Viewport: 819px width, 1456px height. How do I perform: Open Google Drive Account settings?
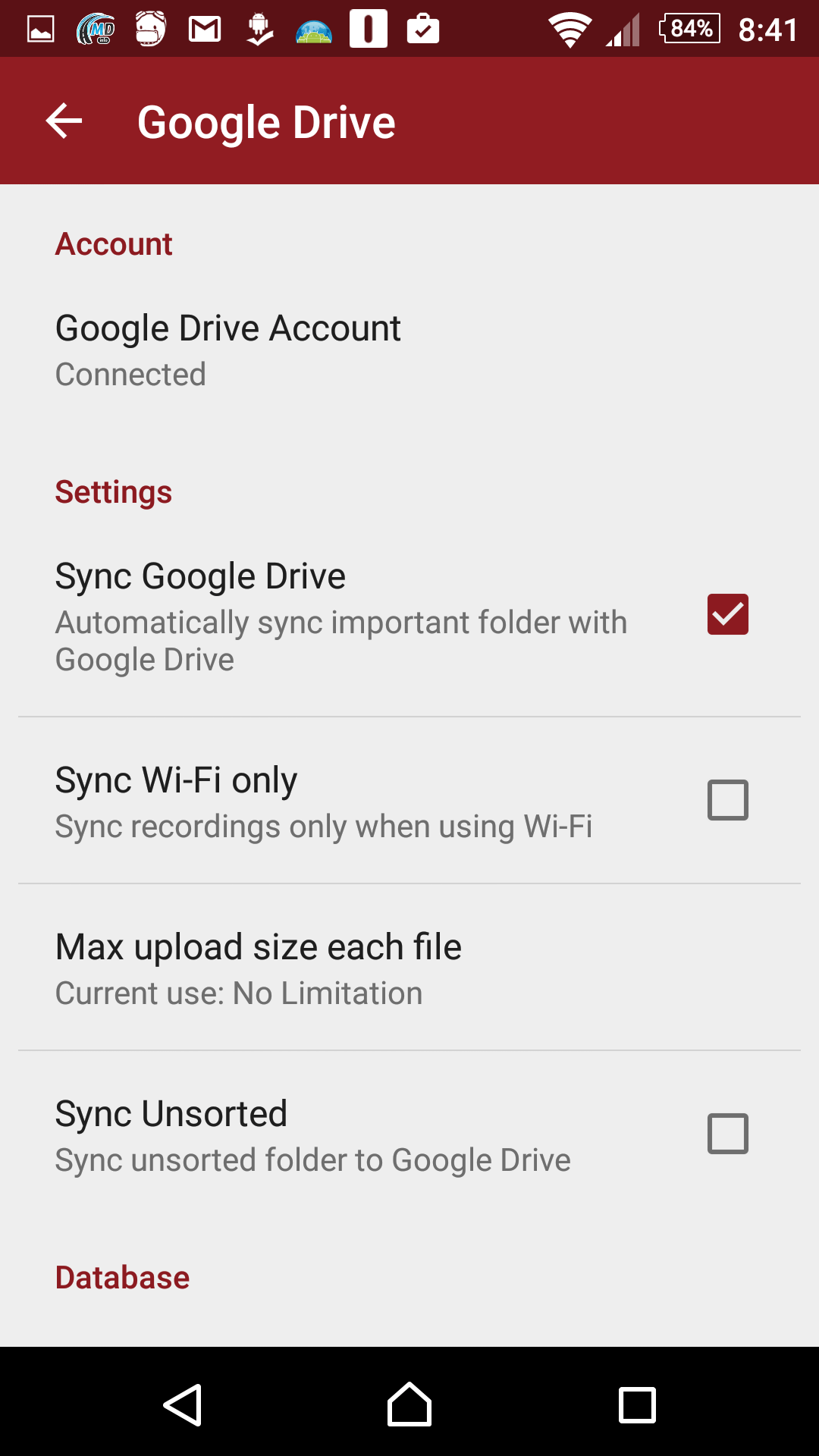[409, 350]
